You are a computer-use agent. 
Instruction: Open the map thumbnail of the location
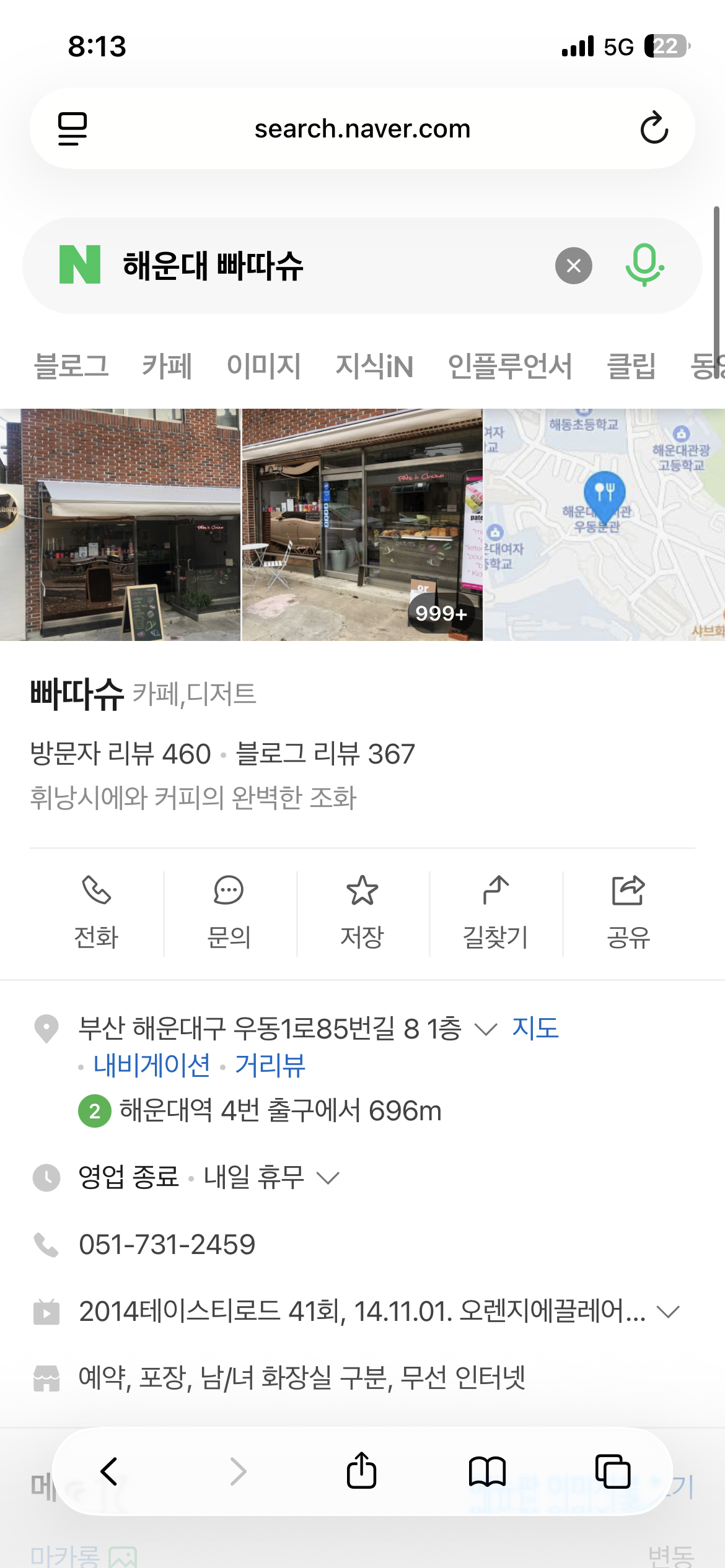pyautogui.click(x=604, y=525)
